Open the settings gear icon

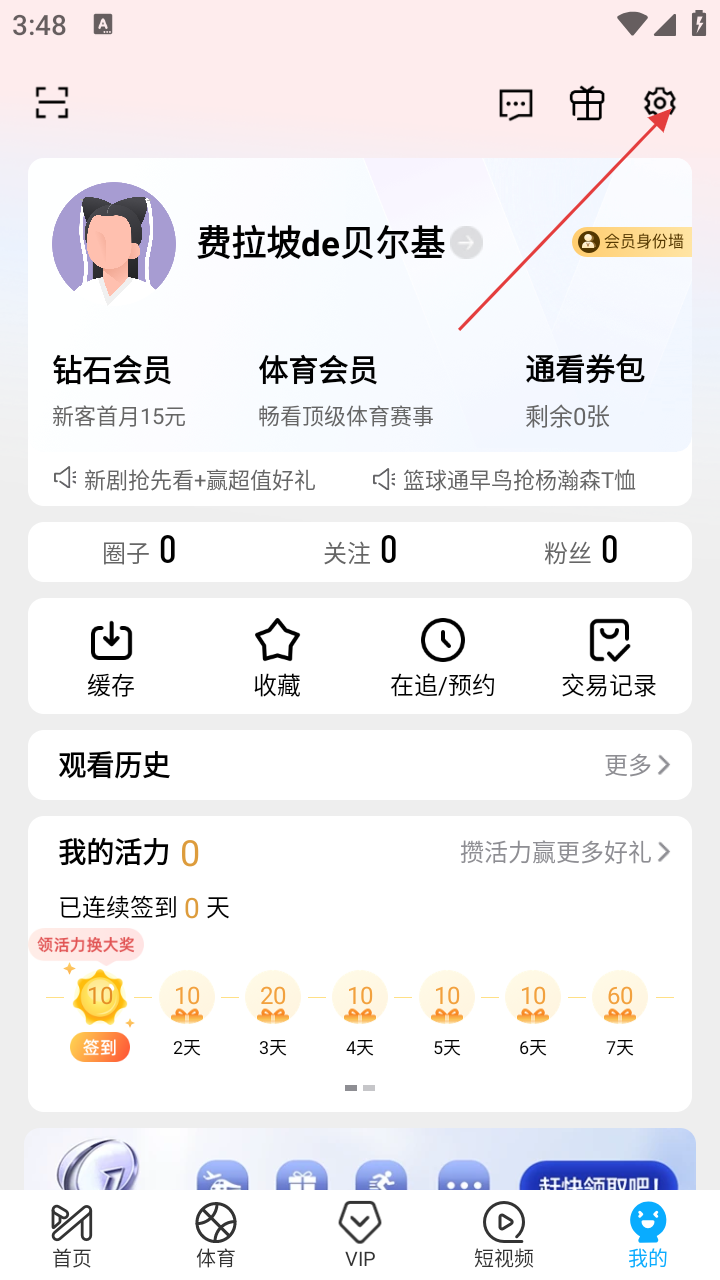(x=659, y=103)
